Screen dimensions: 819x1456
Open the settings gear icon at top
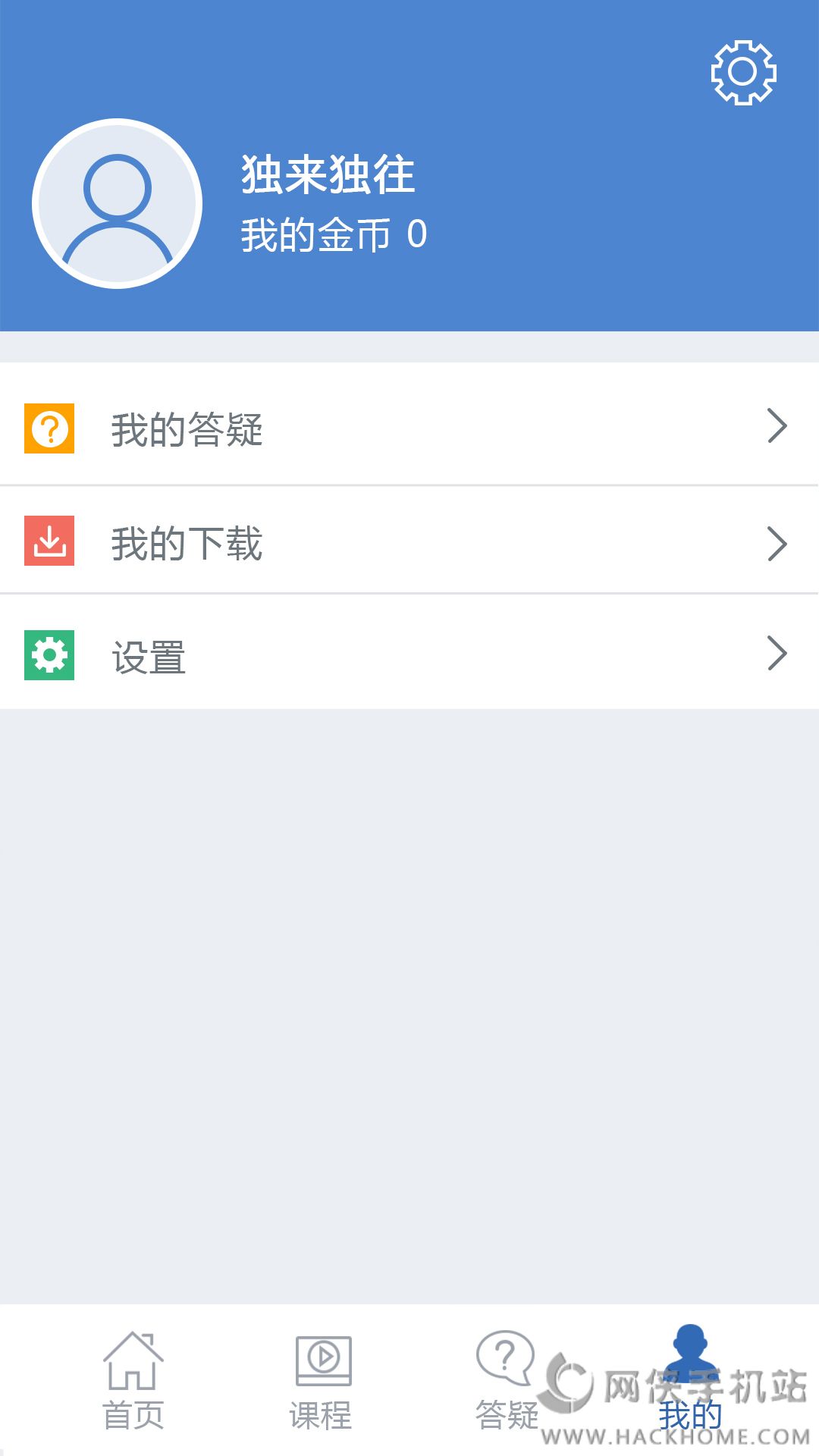pyautogui.click(x=743, y=73)
